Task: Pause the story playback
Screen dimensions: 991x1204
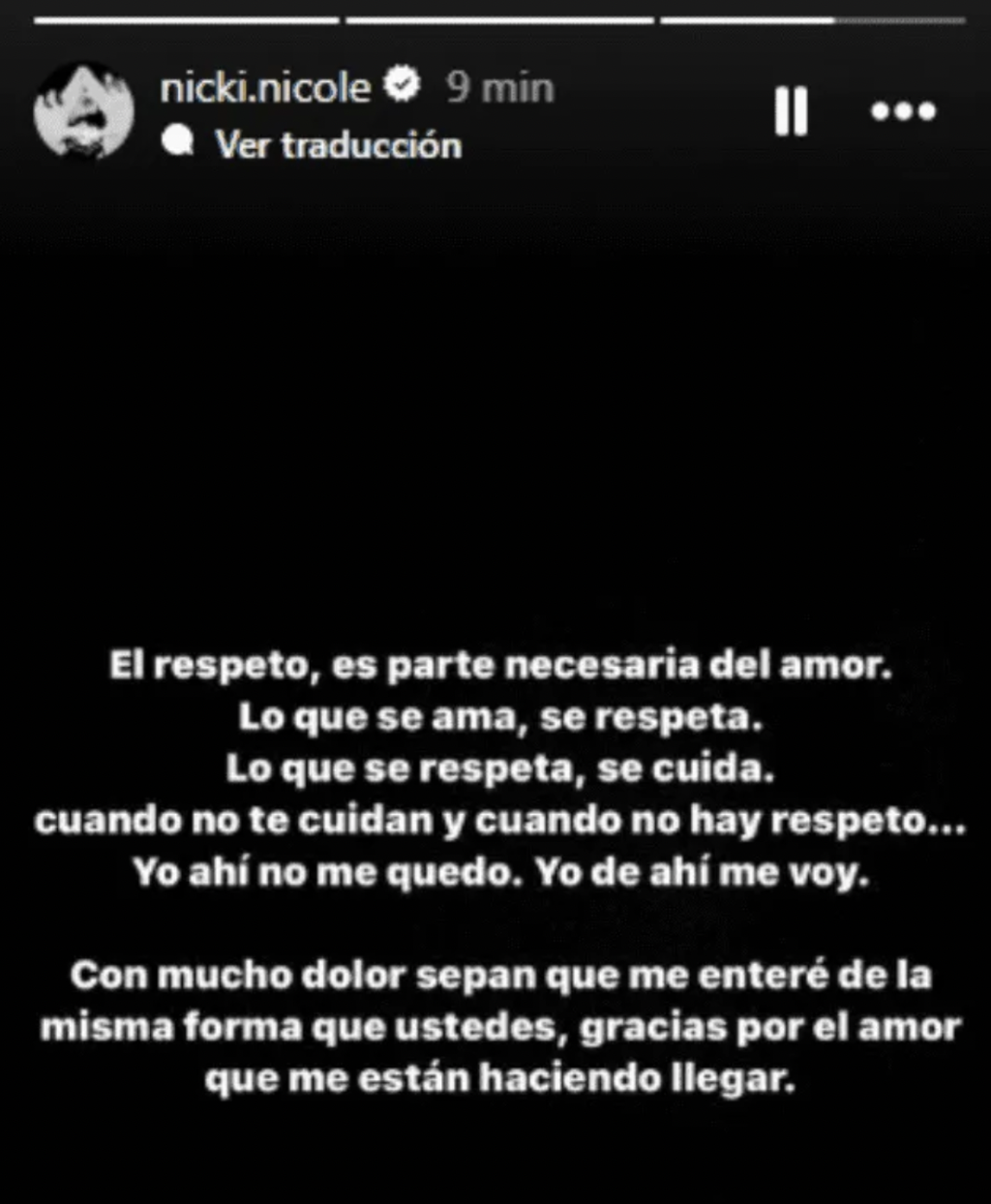Action: (791, 111)
